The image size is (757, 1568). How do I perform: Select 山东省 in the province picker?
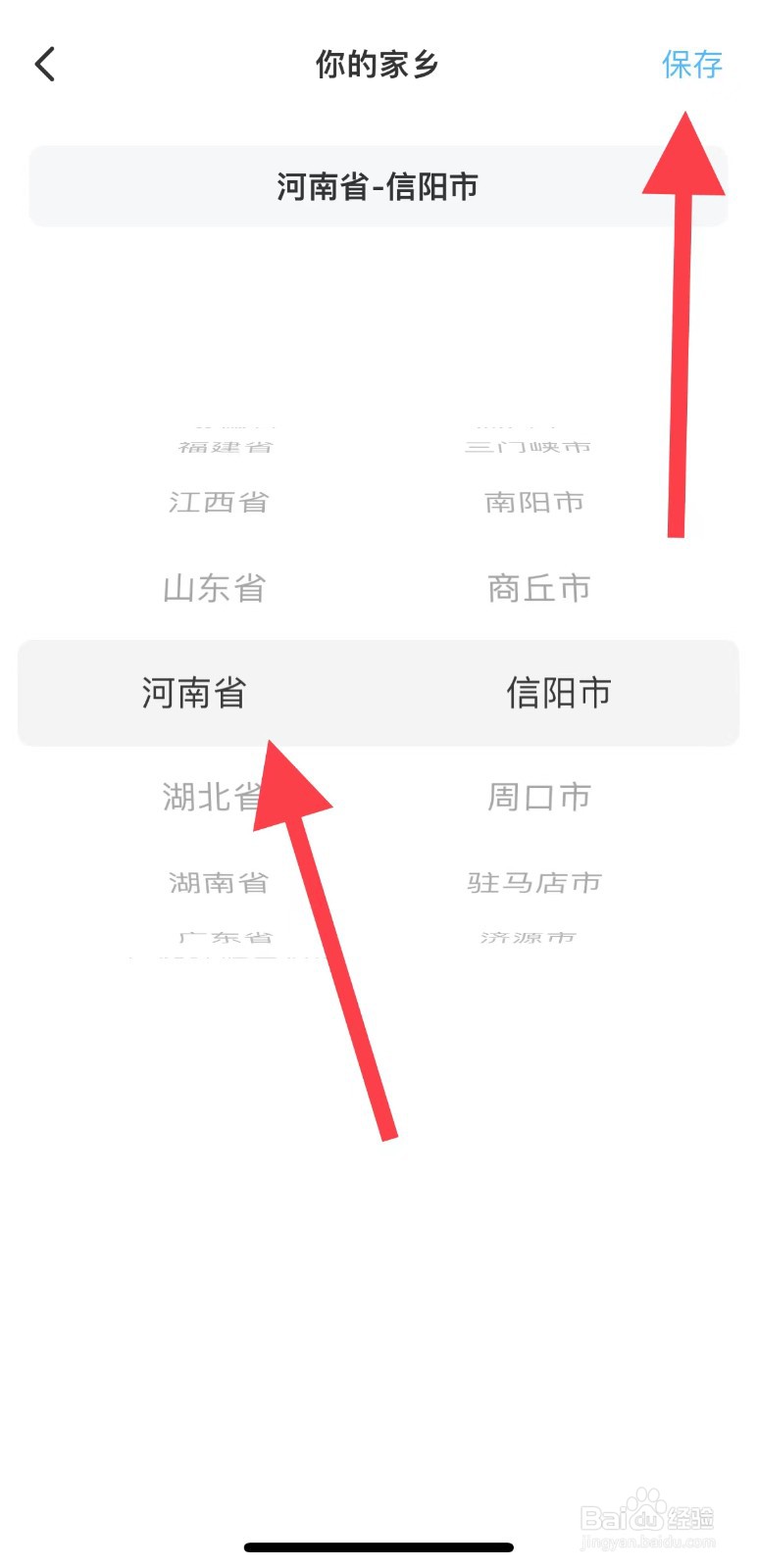(213, 588)
